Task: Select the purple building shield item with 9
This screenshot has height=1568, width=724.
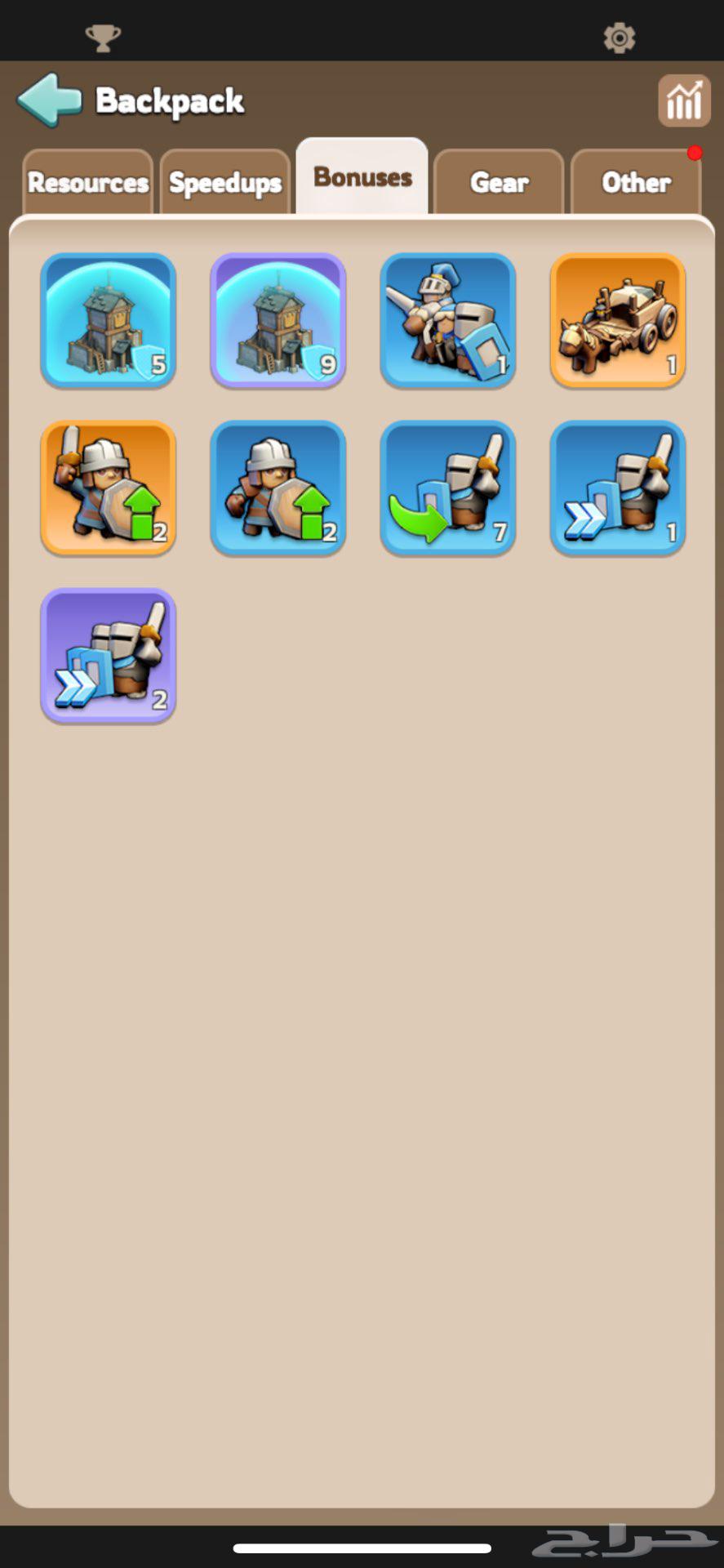Action: pyautogui.click(x=278, y=320)
